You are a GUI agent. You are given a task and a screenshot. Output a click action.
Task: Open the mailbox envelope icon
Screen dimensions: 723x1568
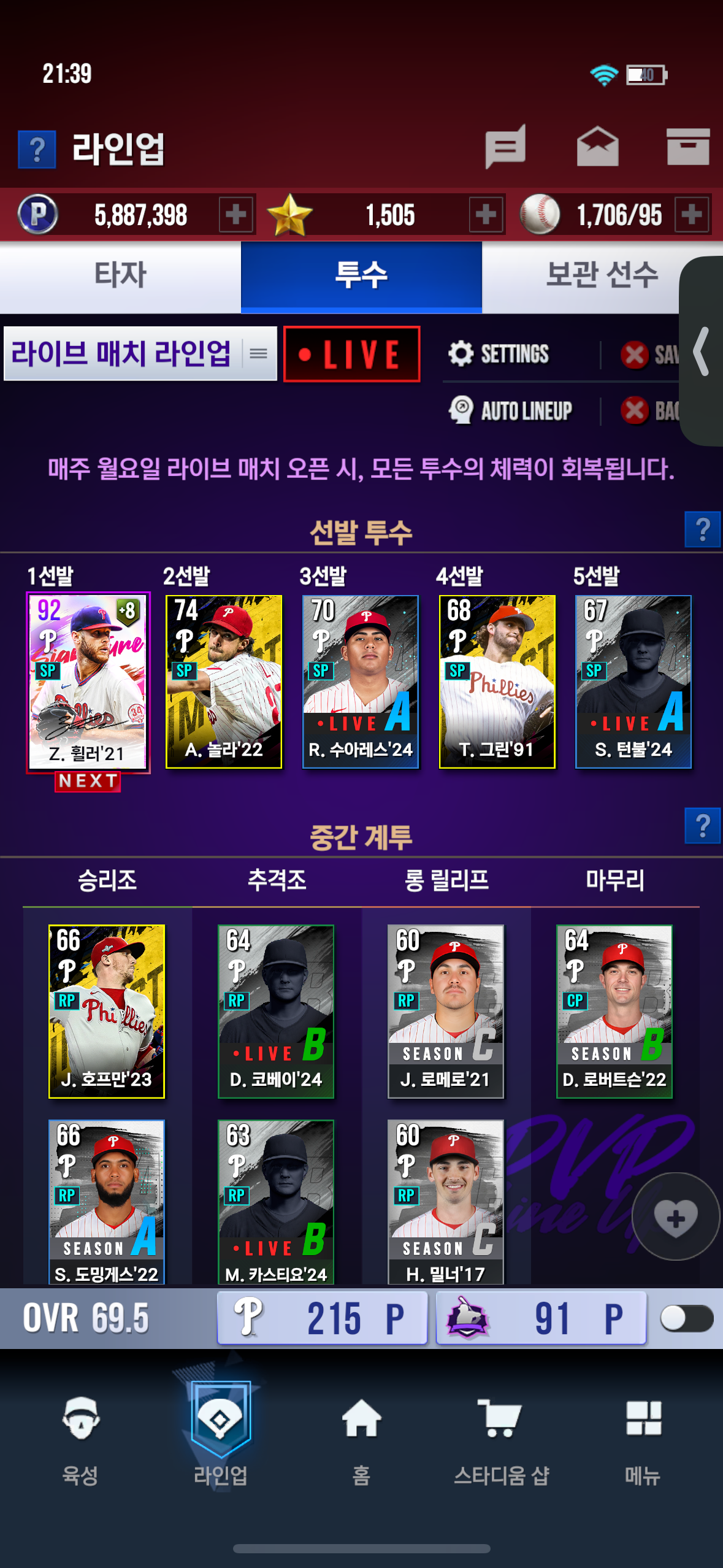pos(597,147)
